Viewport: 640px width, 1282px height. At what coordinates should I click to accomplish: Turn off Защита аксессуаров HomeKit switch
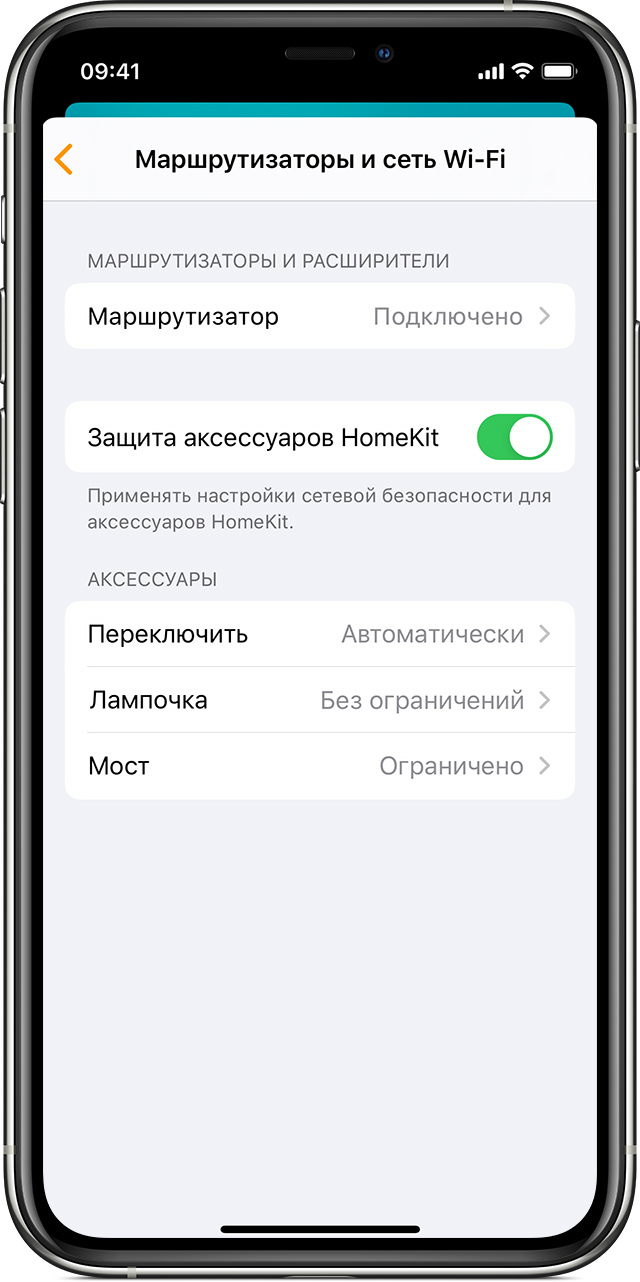click(514, 437)
